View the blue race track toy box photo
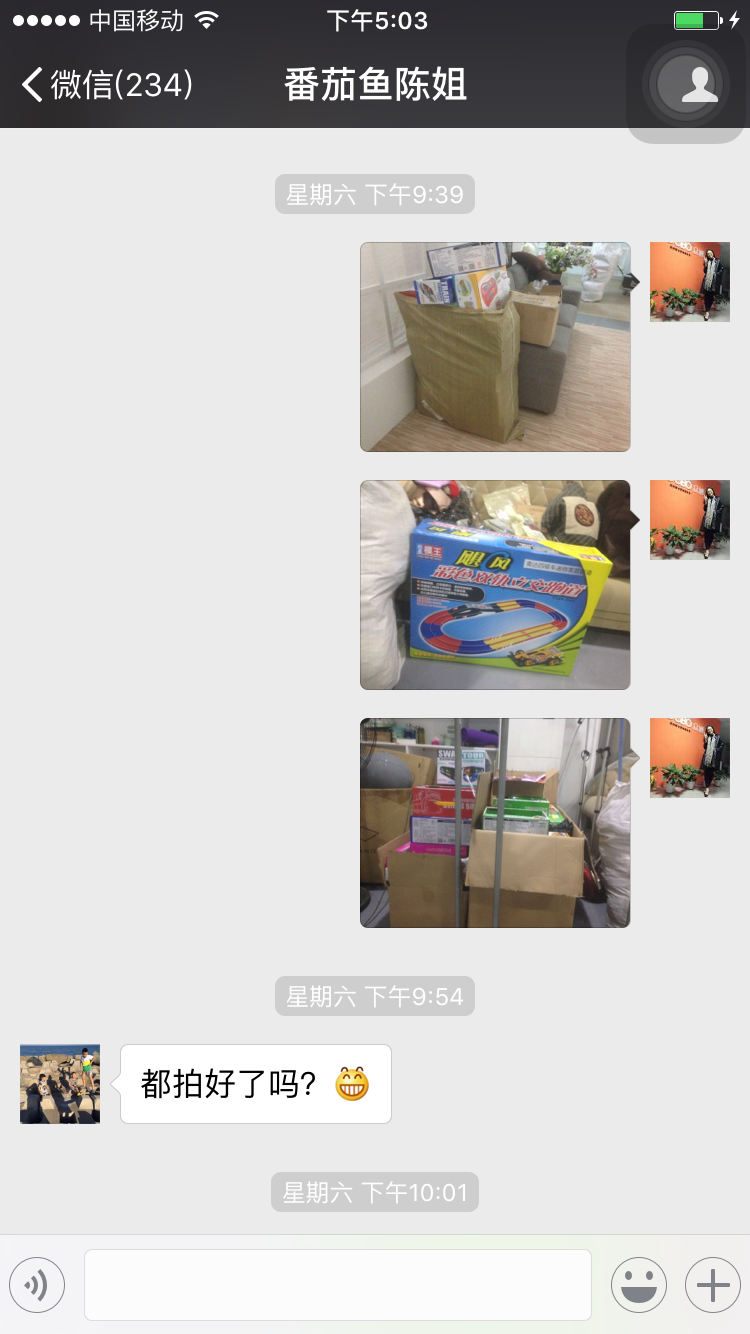The width and height of the screenshot is (750, 1334). click(x=495, y=585)
